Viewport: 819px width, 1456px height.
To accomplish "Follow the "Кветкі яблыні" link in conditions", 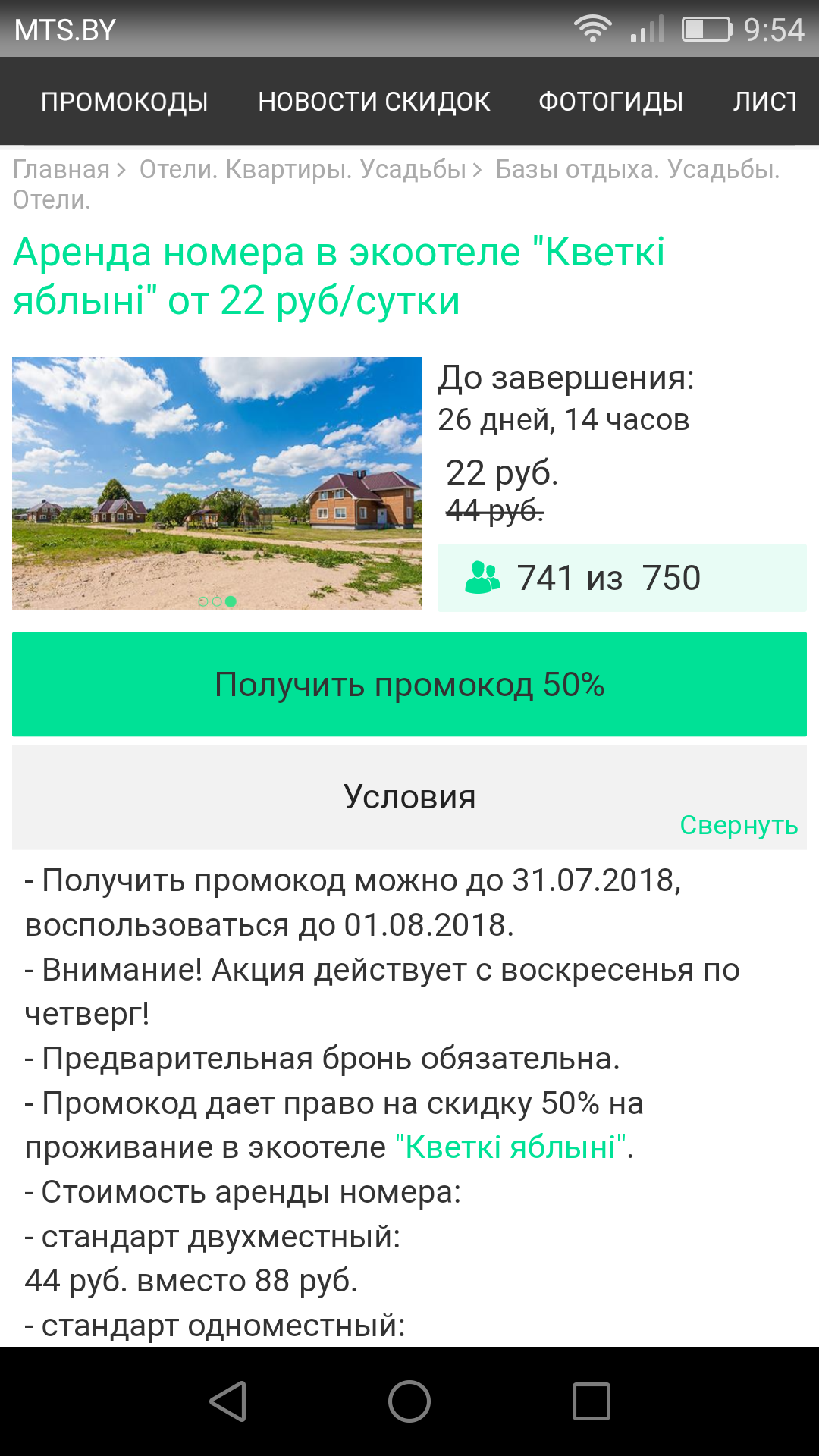I will (x=512, y=1147).
